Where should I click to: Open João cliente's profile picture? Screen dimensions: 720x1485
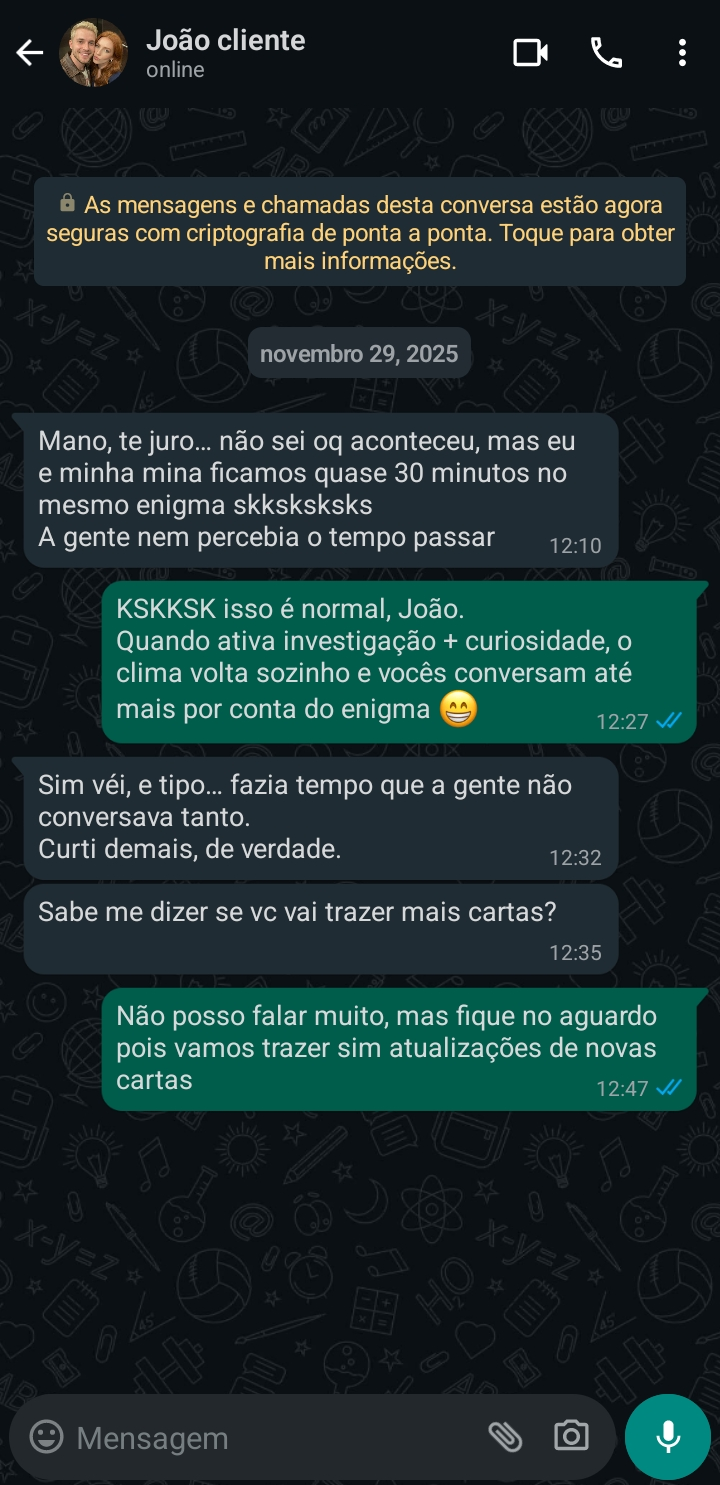(x=93, y=53)
